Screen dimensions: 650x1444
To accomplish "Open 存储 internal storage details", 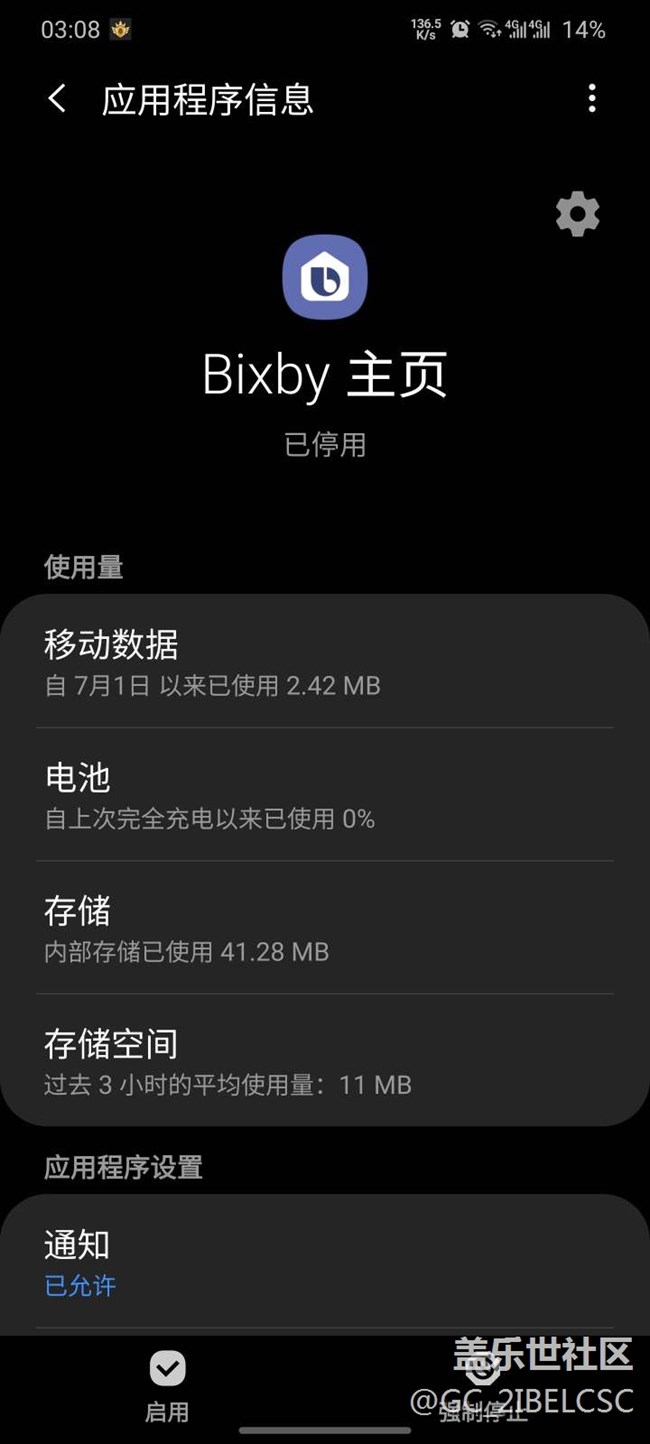I will pos(325,928).
